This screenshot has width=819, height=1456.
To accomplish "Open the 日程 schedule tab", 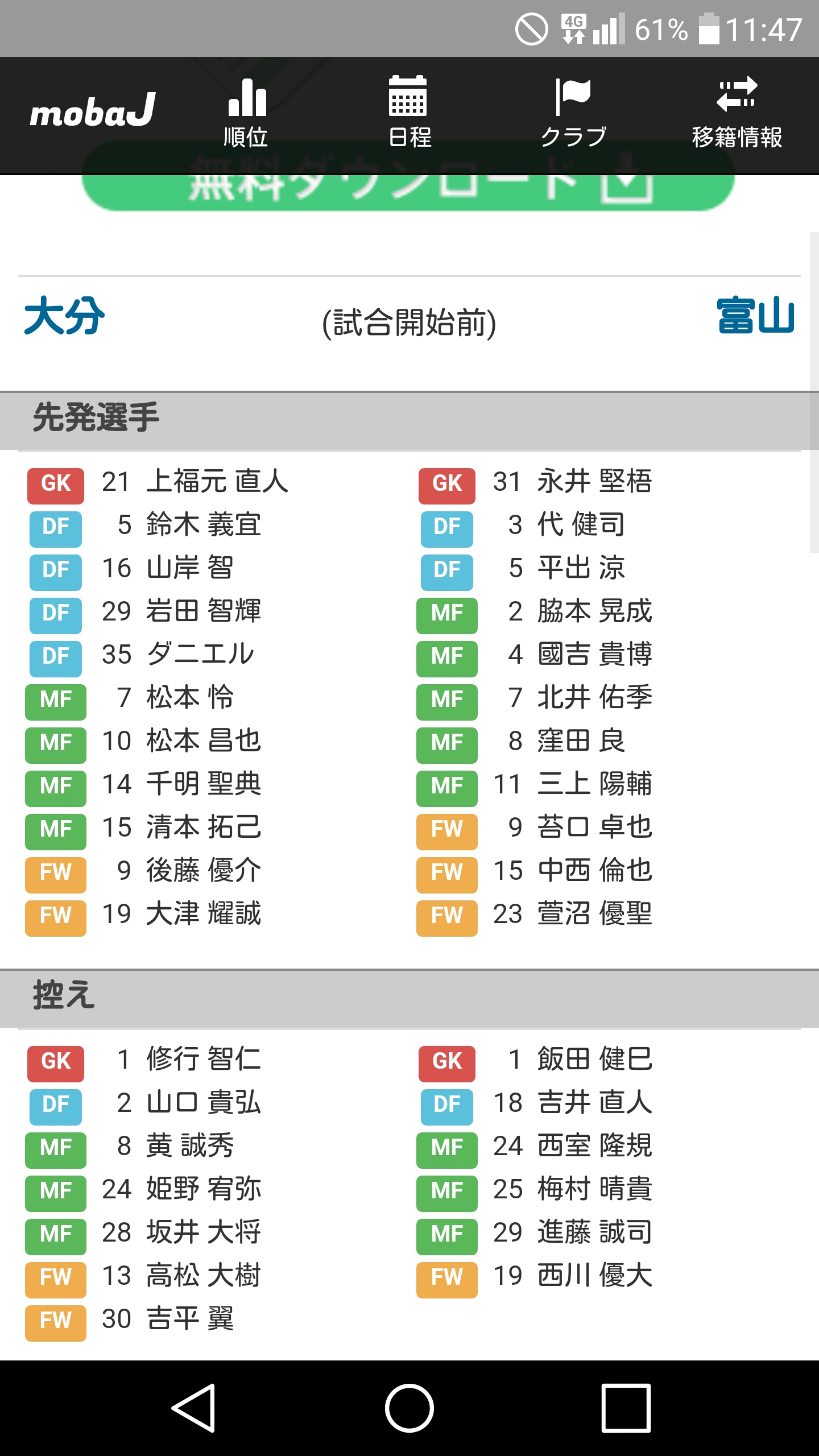I will [409, 114].
